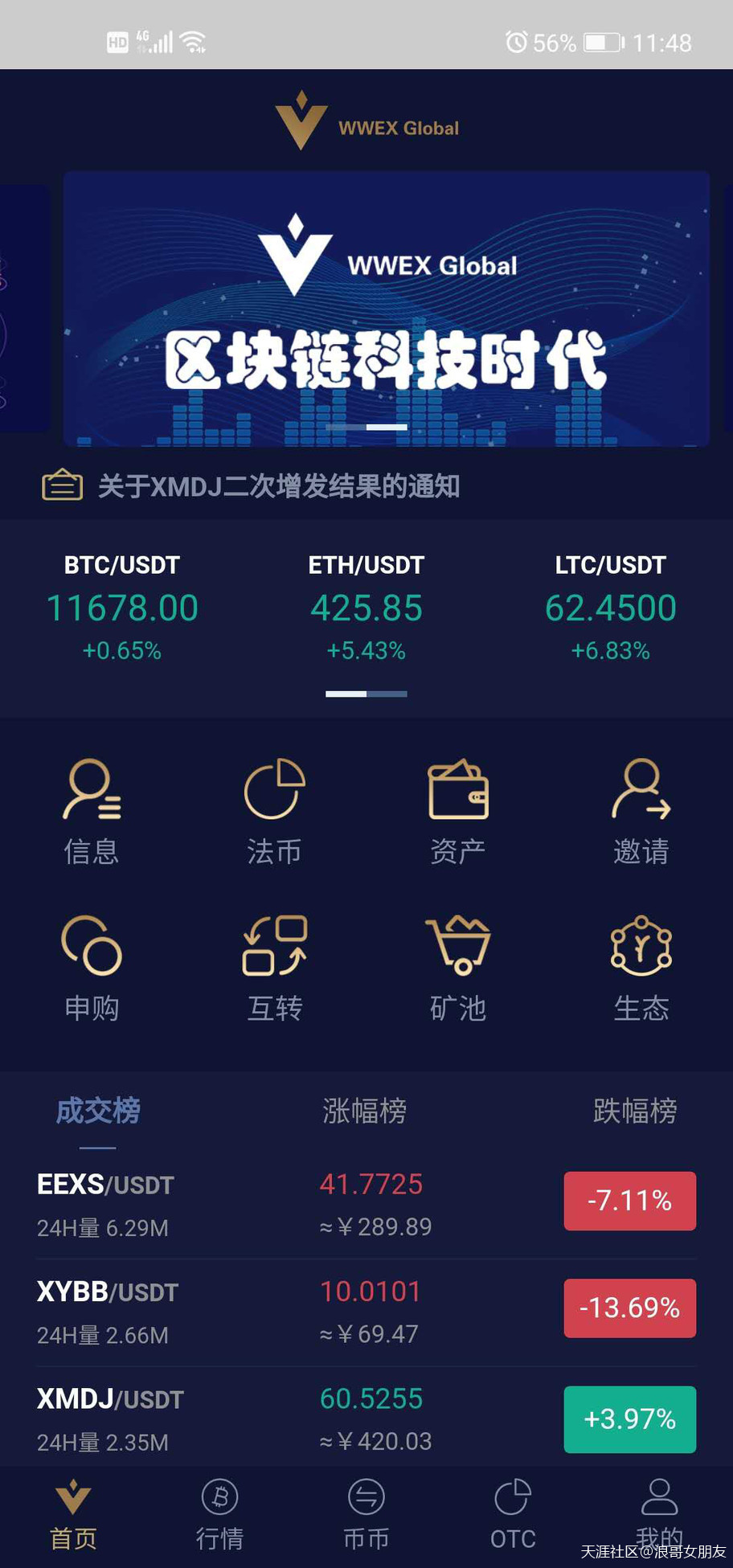View the ETH/USDT ticker
Viewport: 733px width, 1568px height.
pyautogui.click(x=366, y=607)
